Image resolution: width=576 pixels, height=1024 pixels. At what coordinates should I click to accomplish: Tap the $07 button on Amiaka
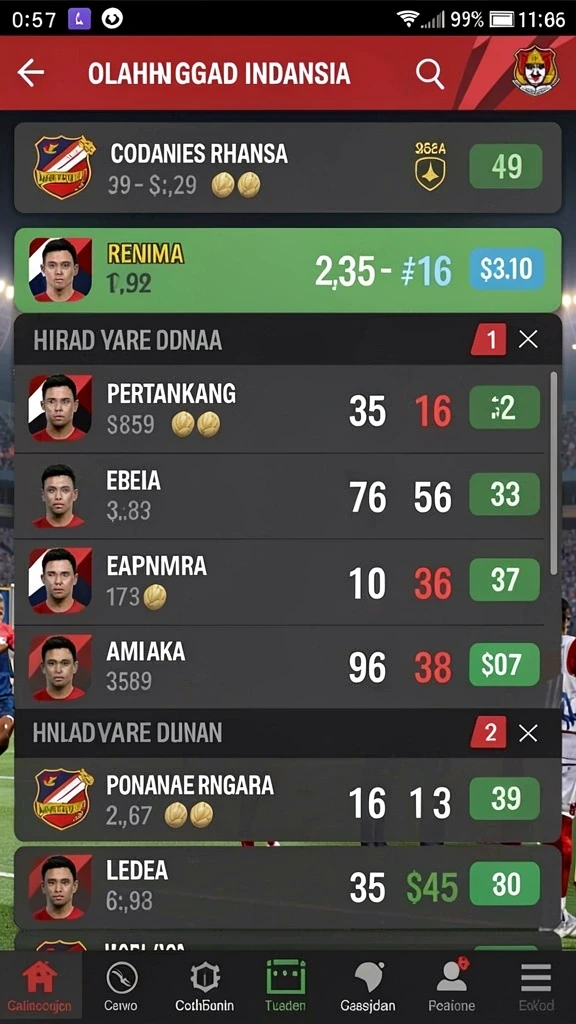pyautogui.click(x=505, y=665)
